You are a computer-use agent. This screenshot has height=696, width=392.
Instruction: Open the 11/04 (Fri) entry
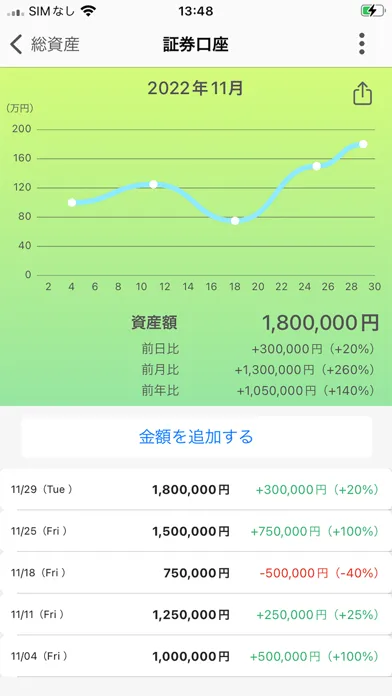[196, 656]
